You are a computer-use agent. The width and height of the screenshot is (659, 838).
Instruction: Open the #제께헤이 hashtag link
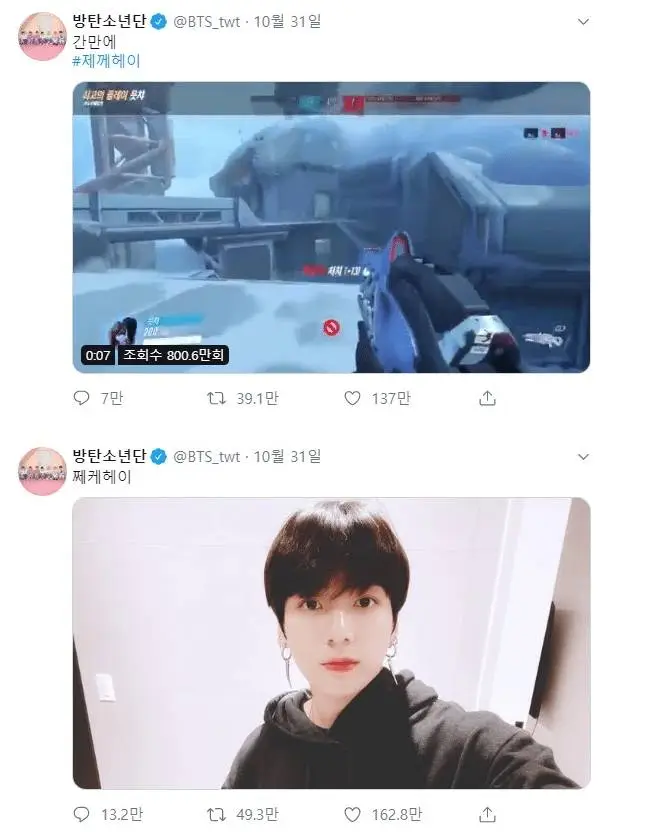tap(107, 60)
